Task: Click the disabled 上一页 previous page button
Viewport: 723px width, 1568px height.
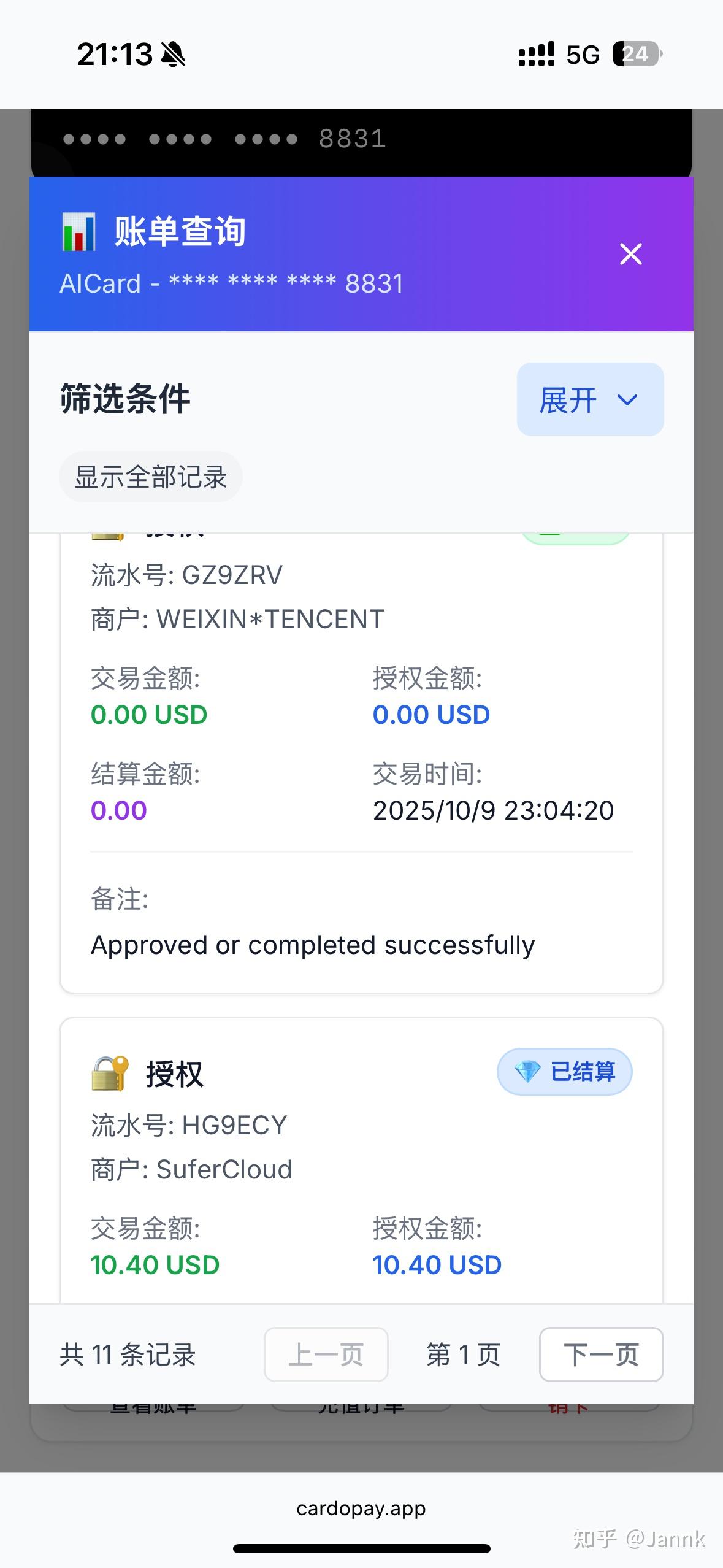Action: pos(326,1355)
